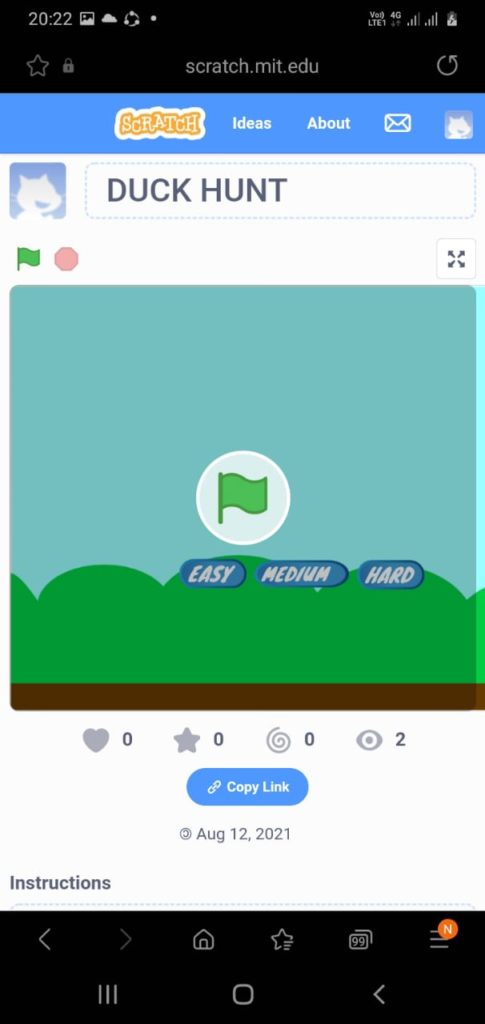Image resolution: width=485 pixels, height=1024 pixels.
Task: Copy the project link
Action: (247, 787)
